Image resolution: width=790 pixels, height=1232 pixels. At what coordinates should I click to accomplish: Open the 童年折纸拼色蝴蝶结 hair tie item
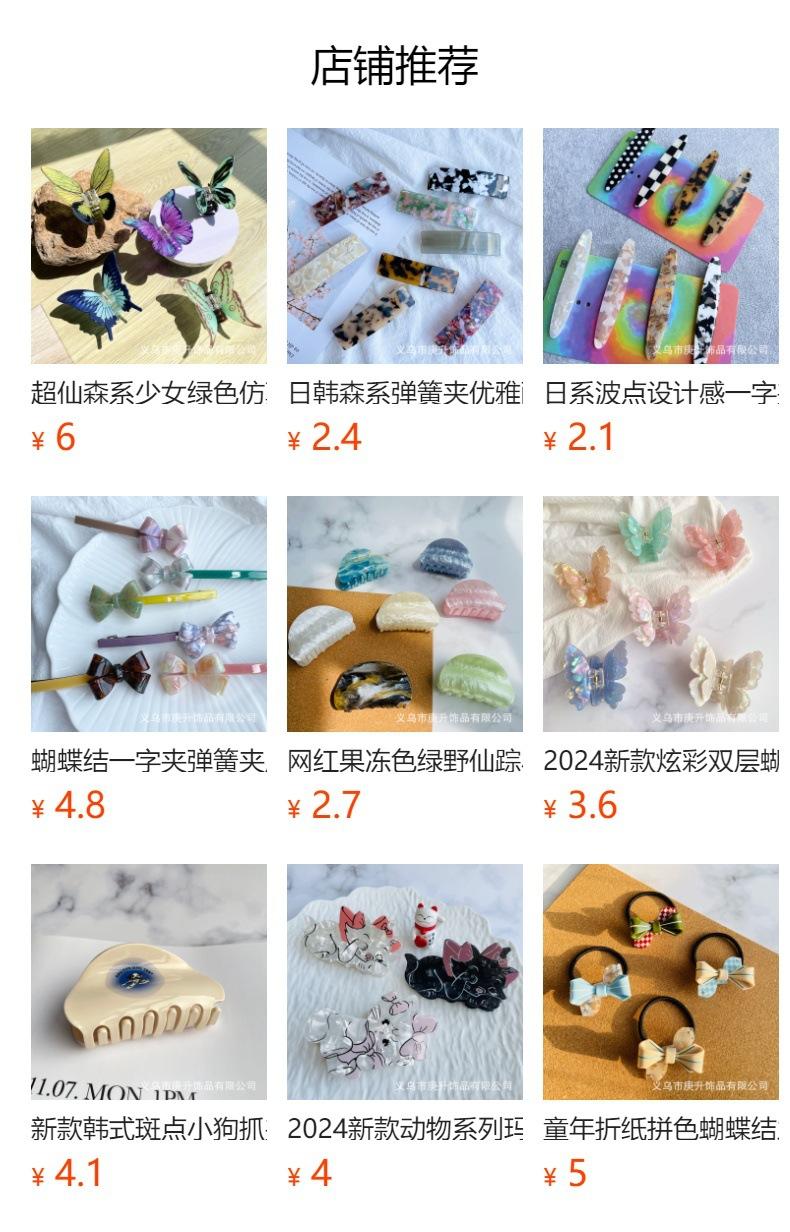pyautogui.click(x=661, y=982)
